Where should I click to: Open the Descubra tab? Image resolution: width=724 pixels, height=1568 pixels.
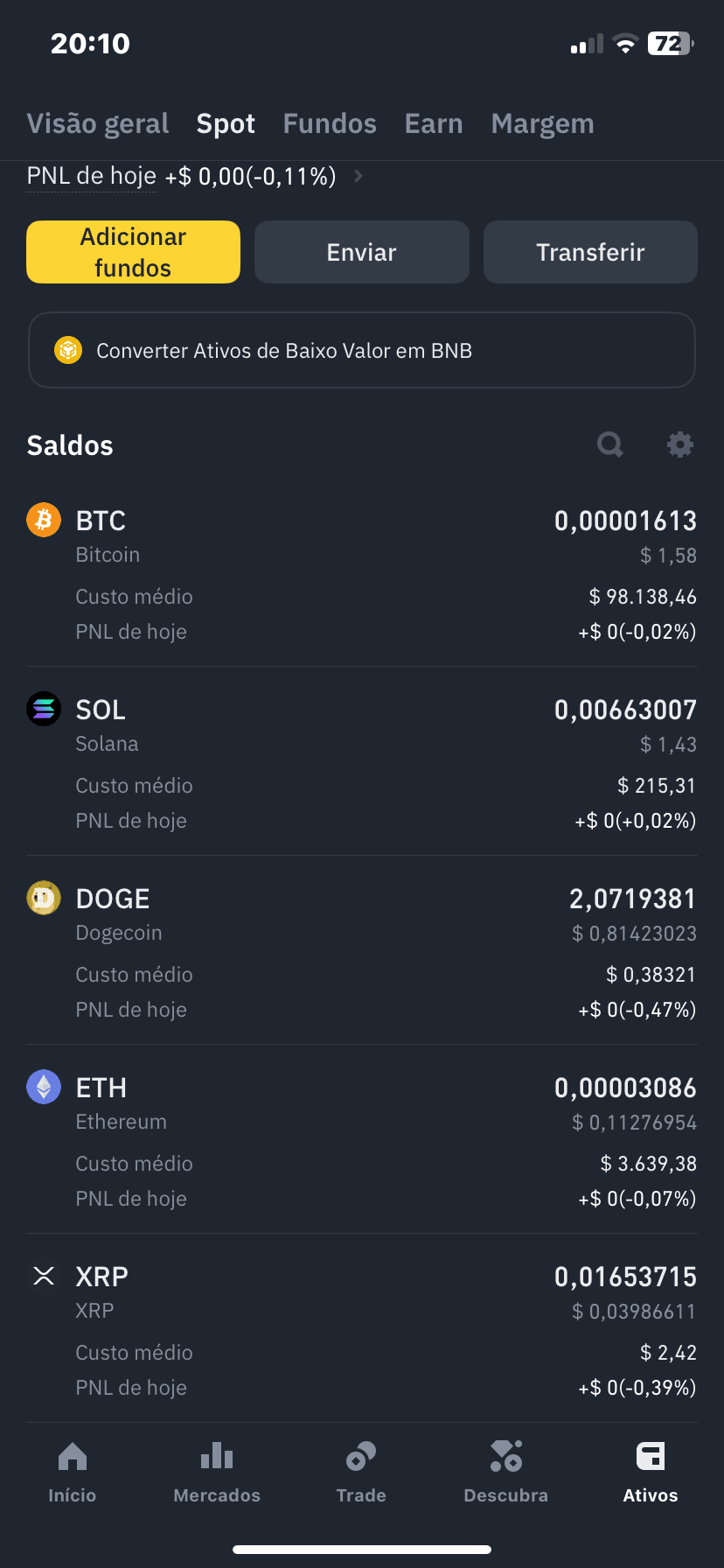point(506,1472)
